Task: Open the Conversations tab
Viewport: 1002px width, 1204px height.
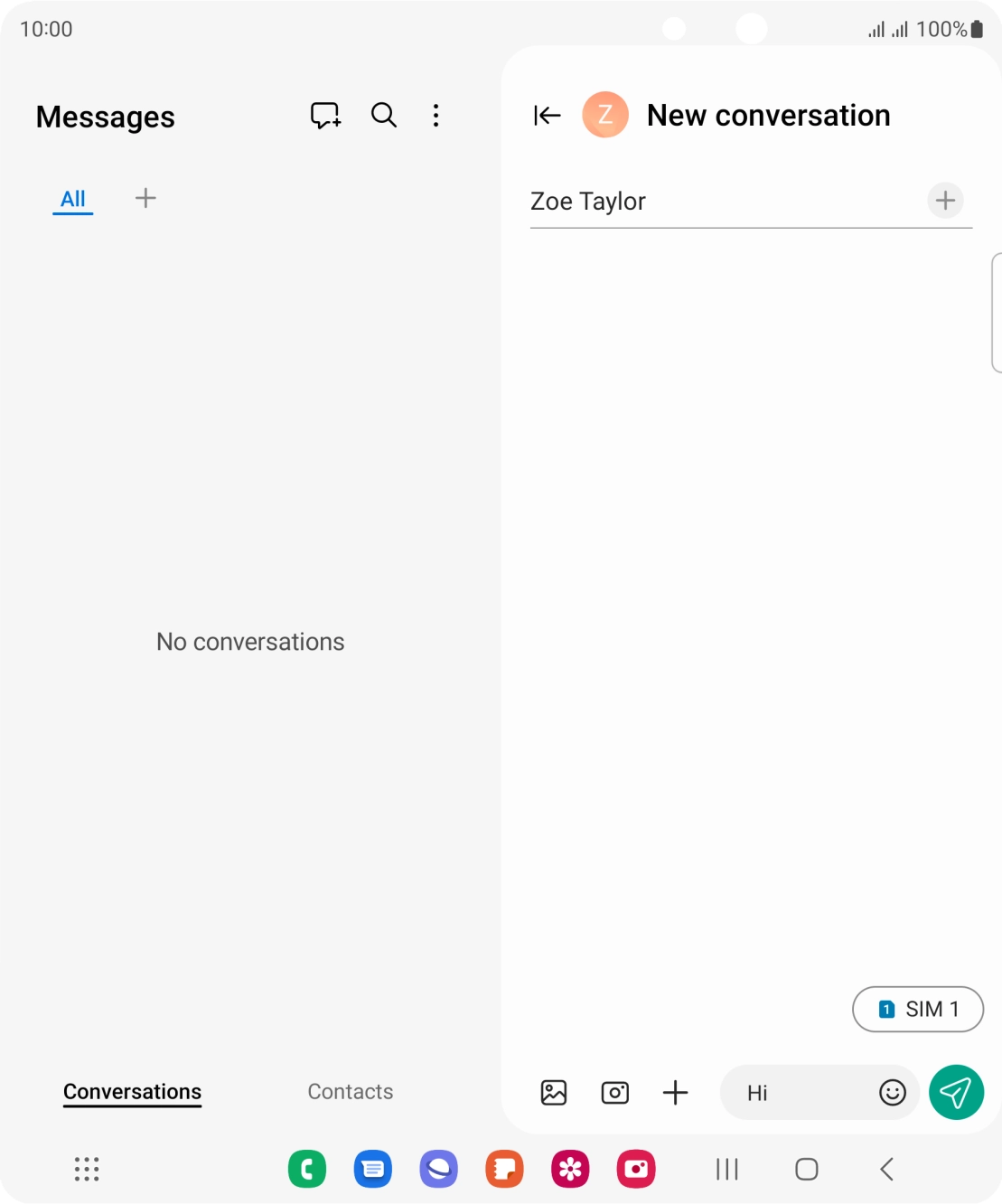Action: click(x=132, y=1091)
